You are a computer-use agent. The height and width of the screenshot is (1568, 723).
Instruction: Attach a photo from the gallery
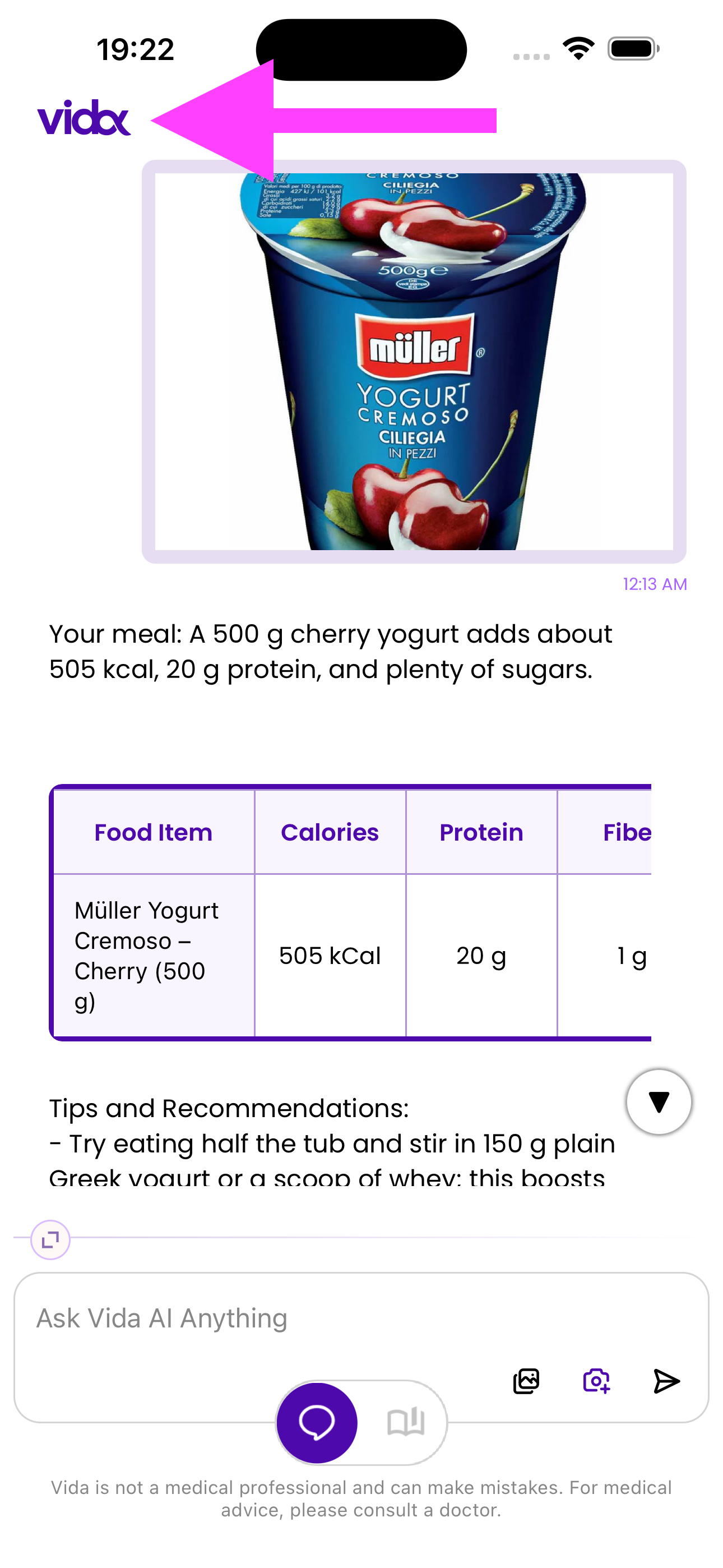526,1381
